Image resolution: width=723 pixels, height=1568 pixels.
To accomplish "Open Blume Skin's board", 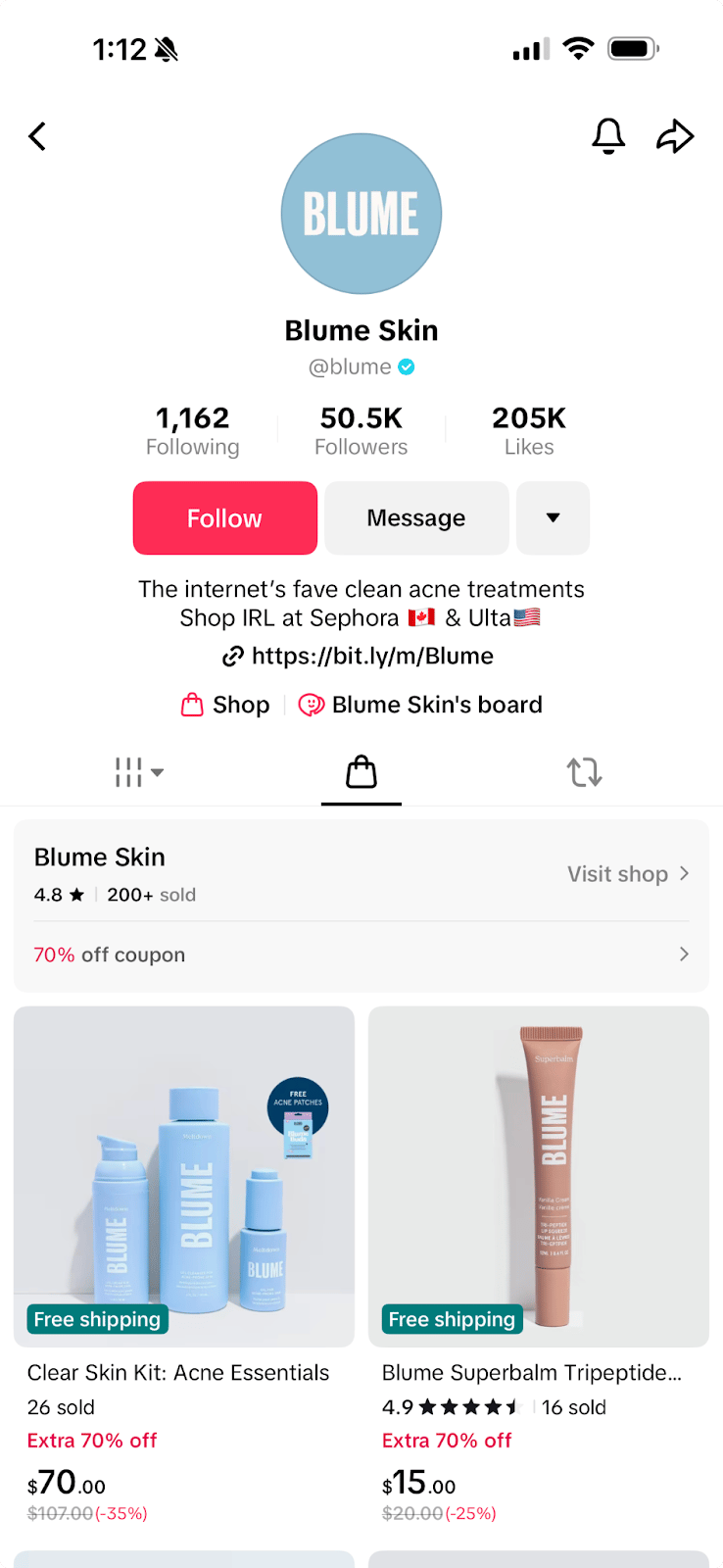I will pos(421,705).
